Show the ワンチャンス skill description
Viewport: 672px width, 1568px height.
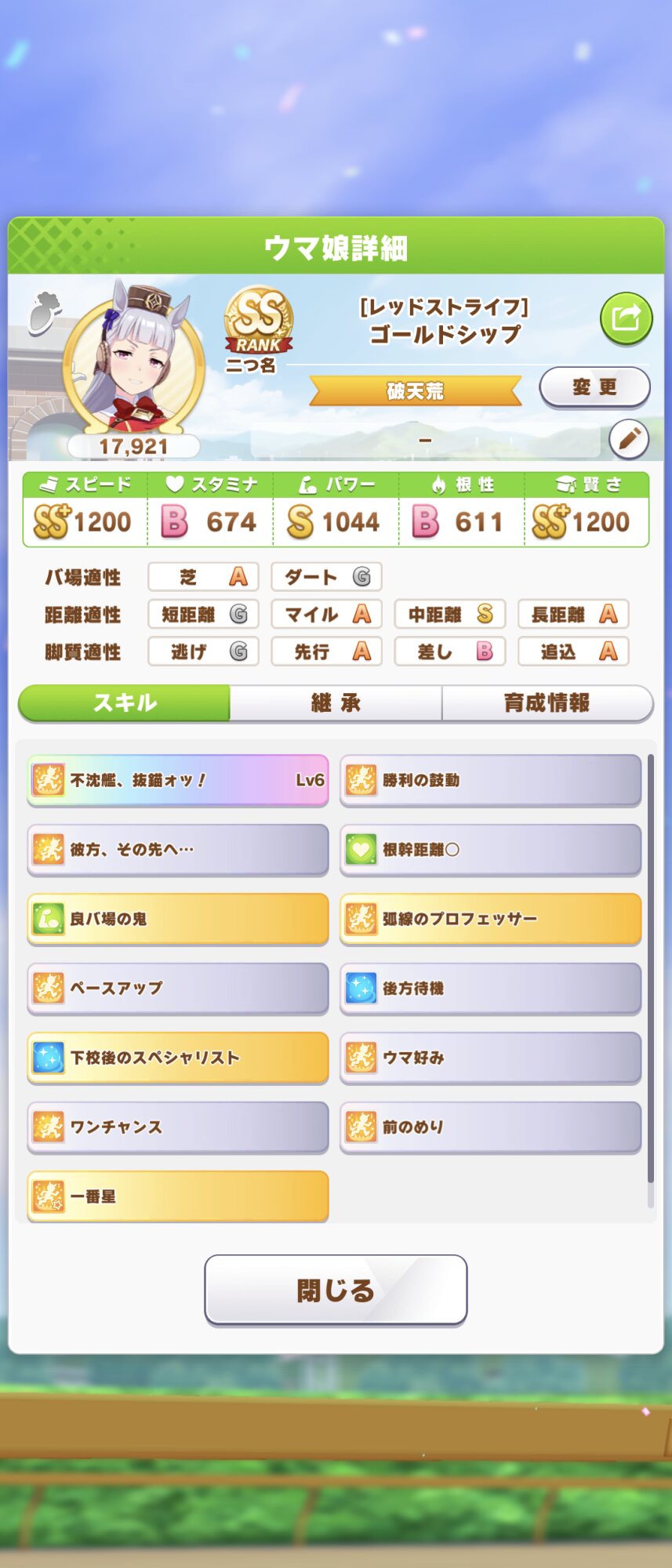[178, 1127]
